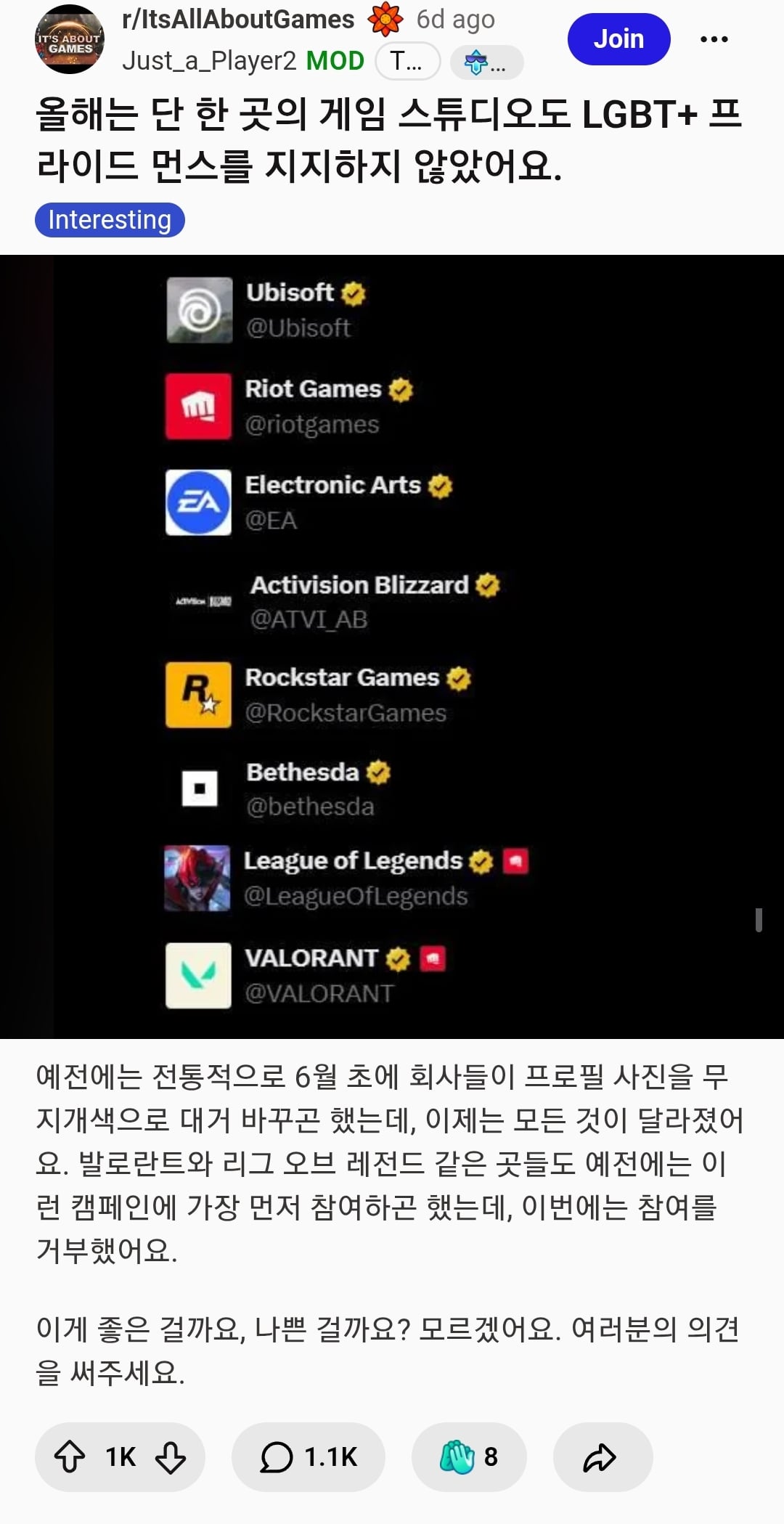Viewport: 784px width, 1524px height.
Task: Share this post
Action: 603,1456
